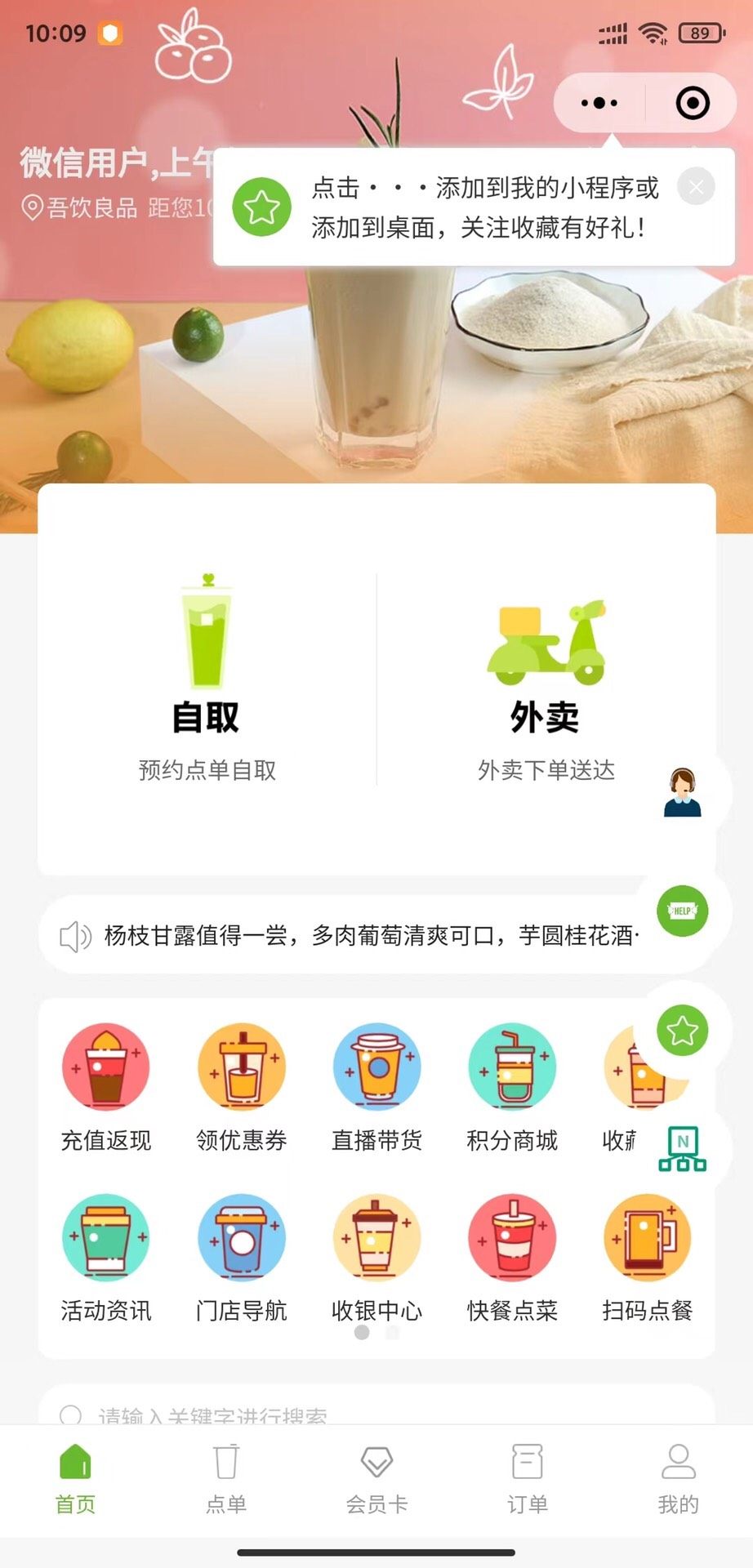Screen dimensions: 753x1568
Task: Open 充值返现 recharge cashback
Action: (x=106, y=1086)
